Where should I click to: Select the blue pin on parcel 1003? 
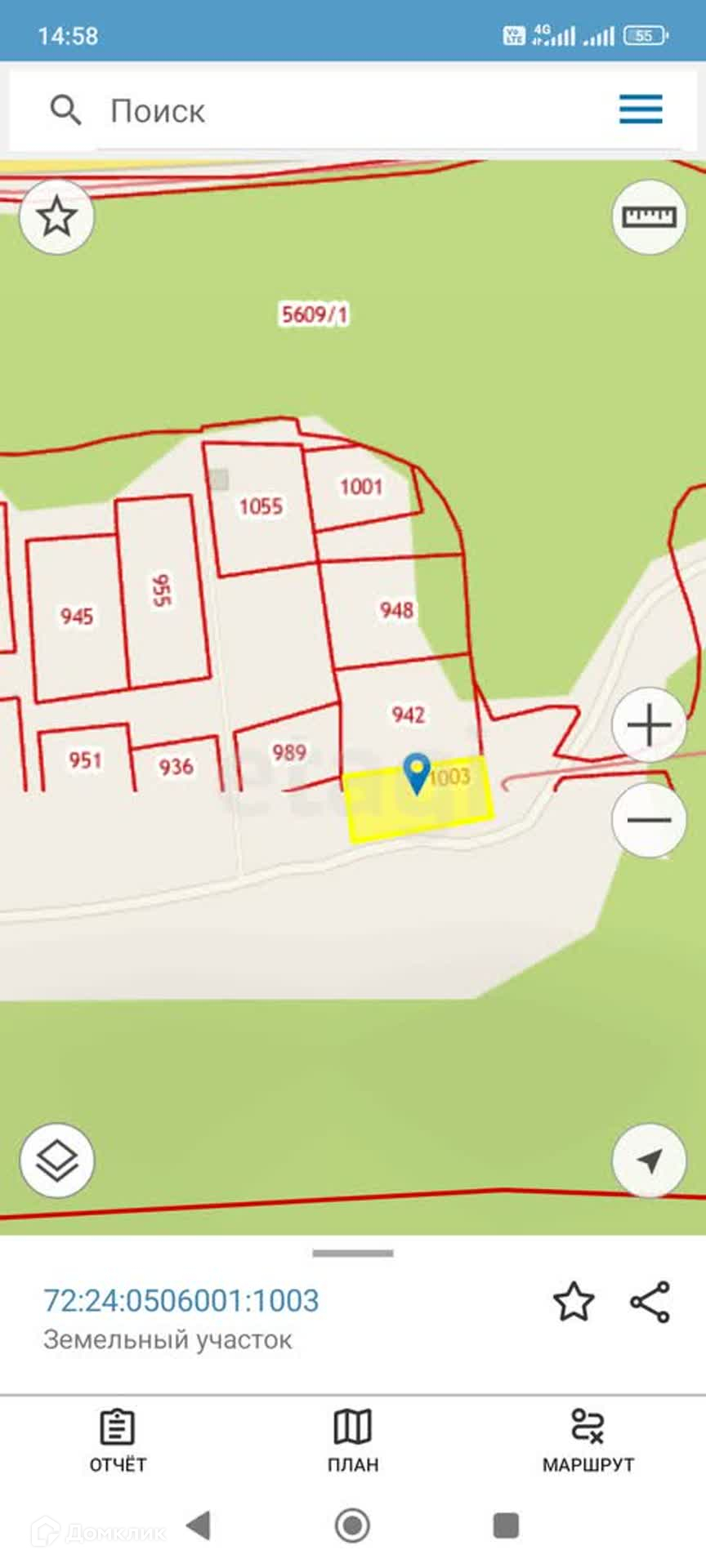(418, 773)
